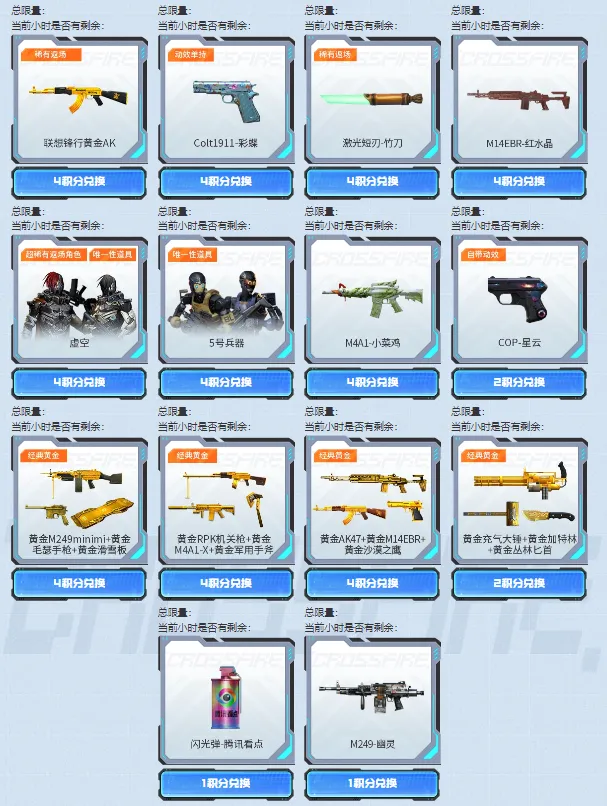
Task: Exchange for the 黄金AK47 gold bundle
Action: (x=372, y=583)
